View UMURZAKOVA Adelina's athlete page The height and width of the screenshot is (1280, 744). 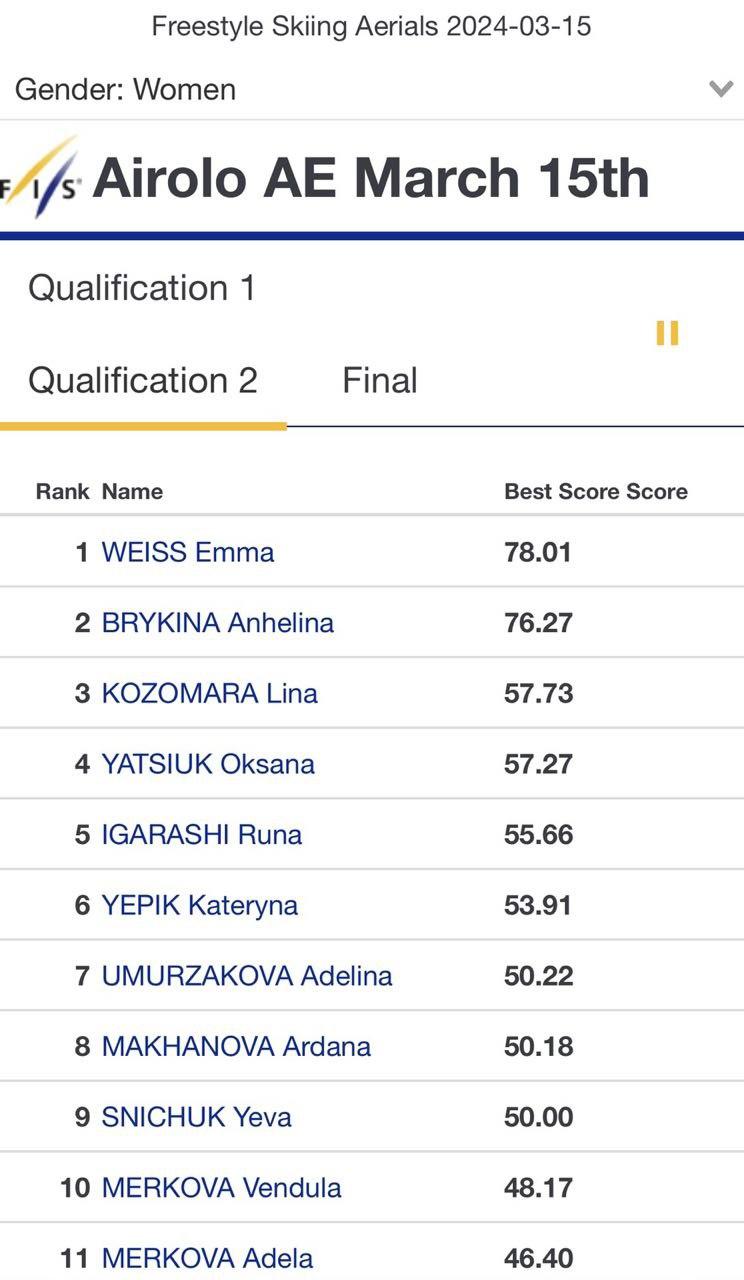(x=247, y=976)
